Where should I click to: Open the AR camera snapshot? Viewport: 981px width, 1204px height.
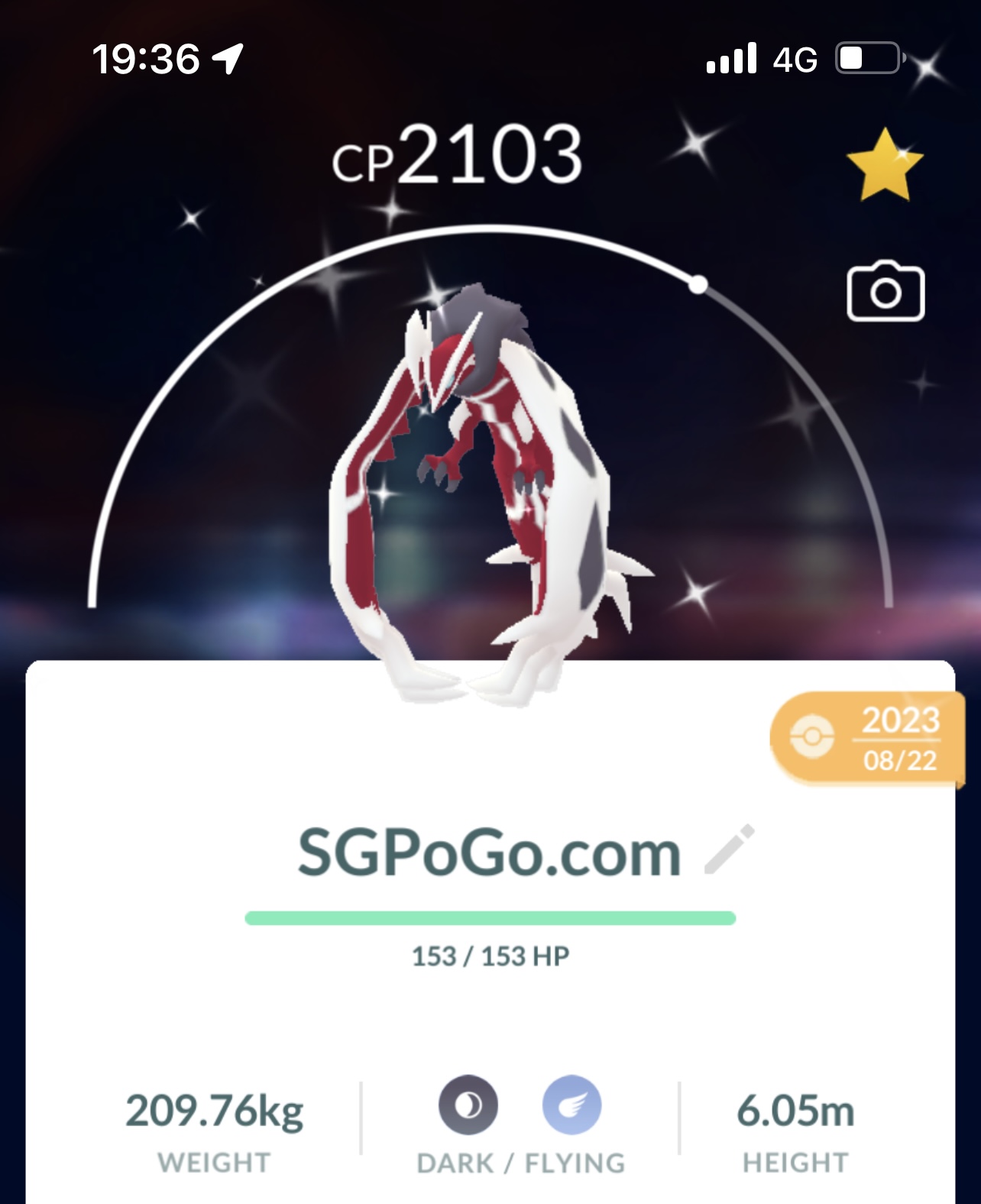(885, 293)
